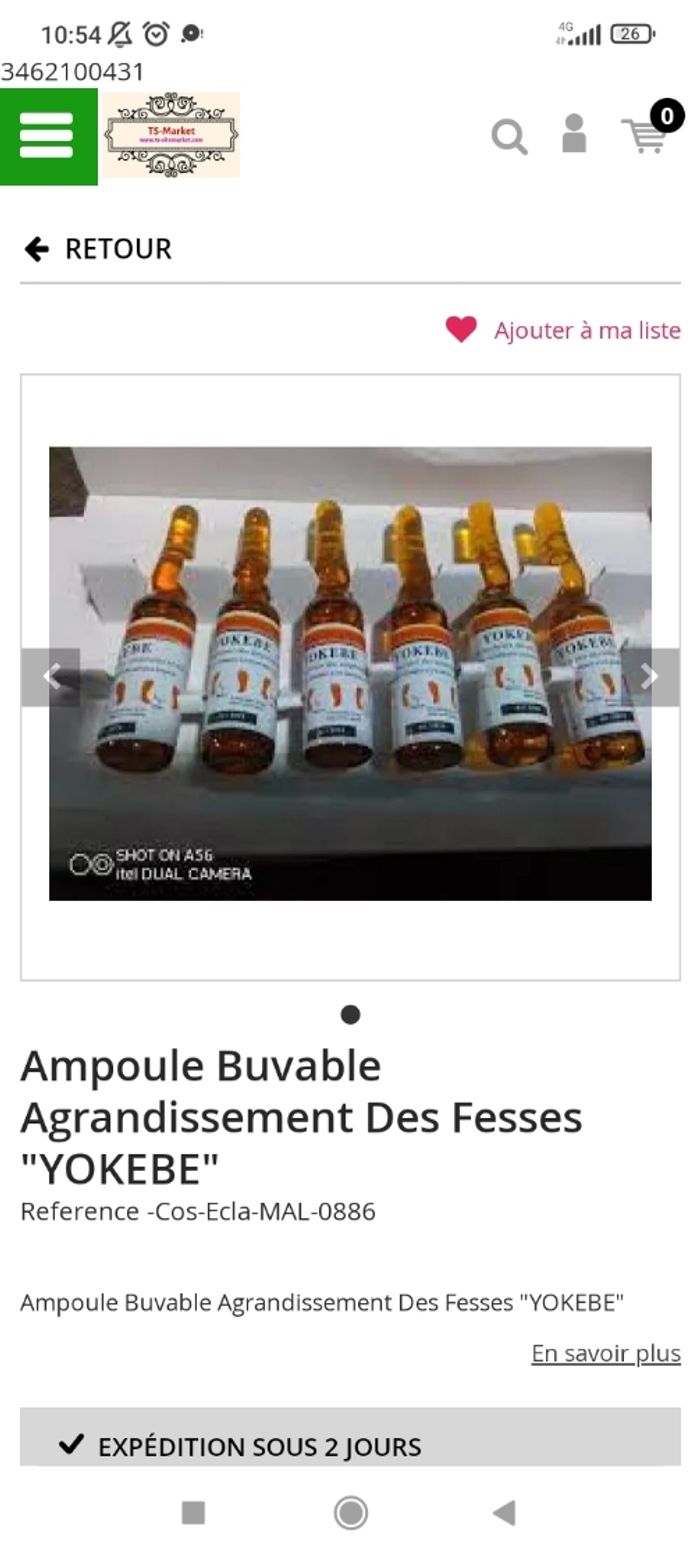This screenshot has height=1559, width=700.
Task: Tap the system back button
Action: tap(505, 1512)
